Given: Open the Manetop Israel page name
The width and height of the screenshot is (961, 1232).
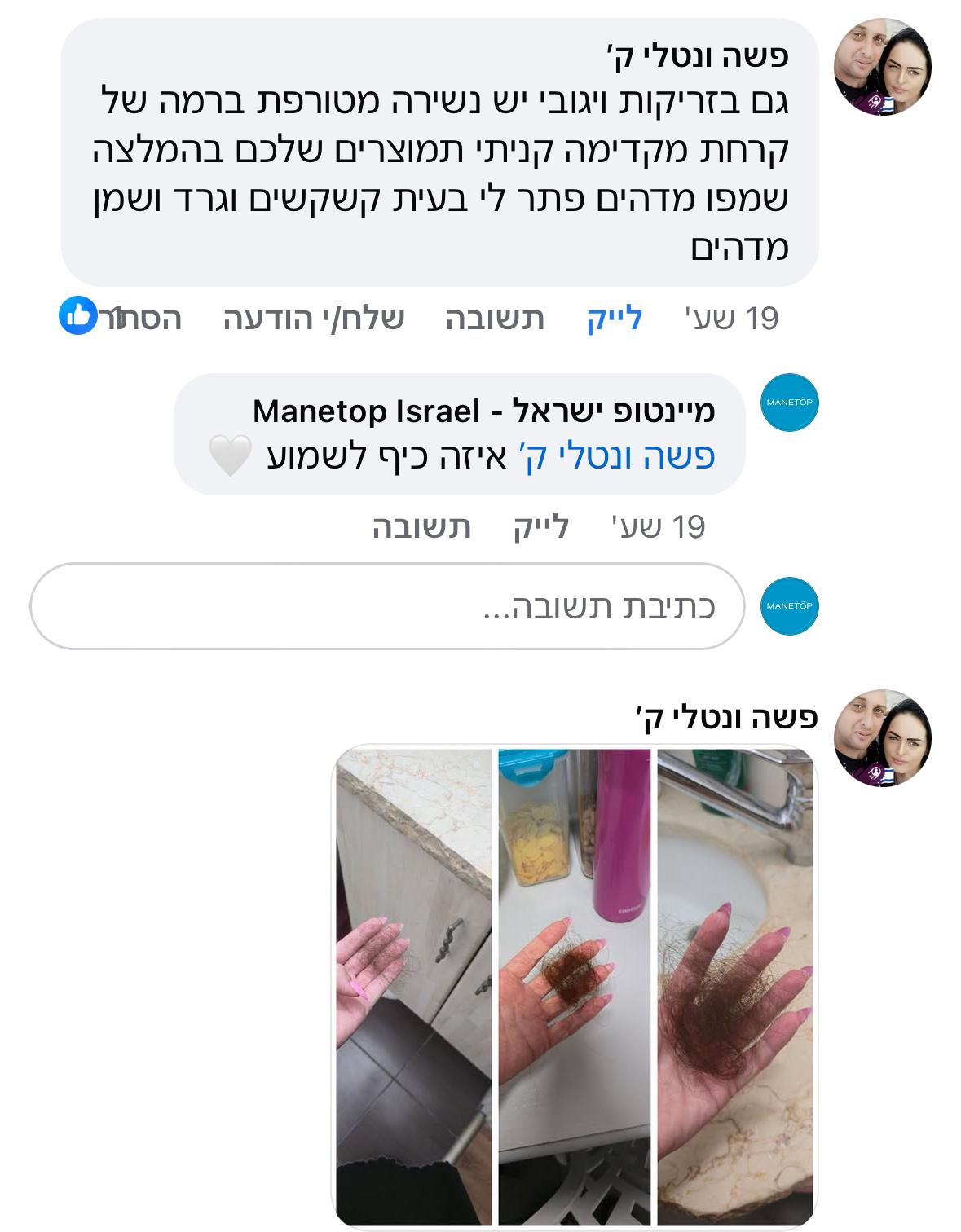Looking at the screenshot, I should [x=483, y=411].
